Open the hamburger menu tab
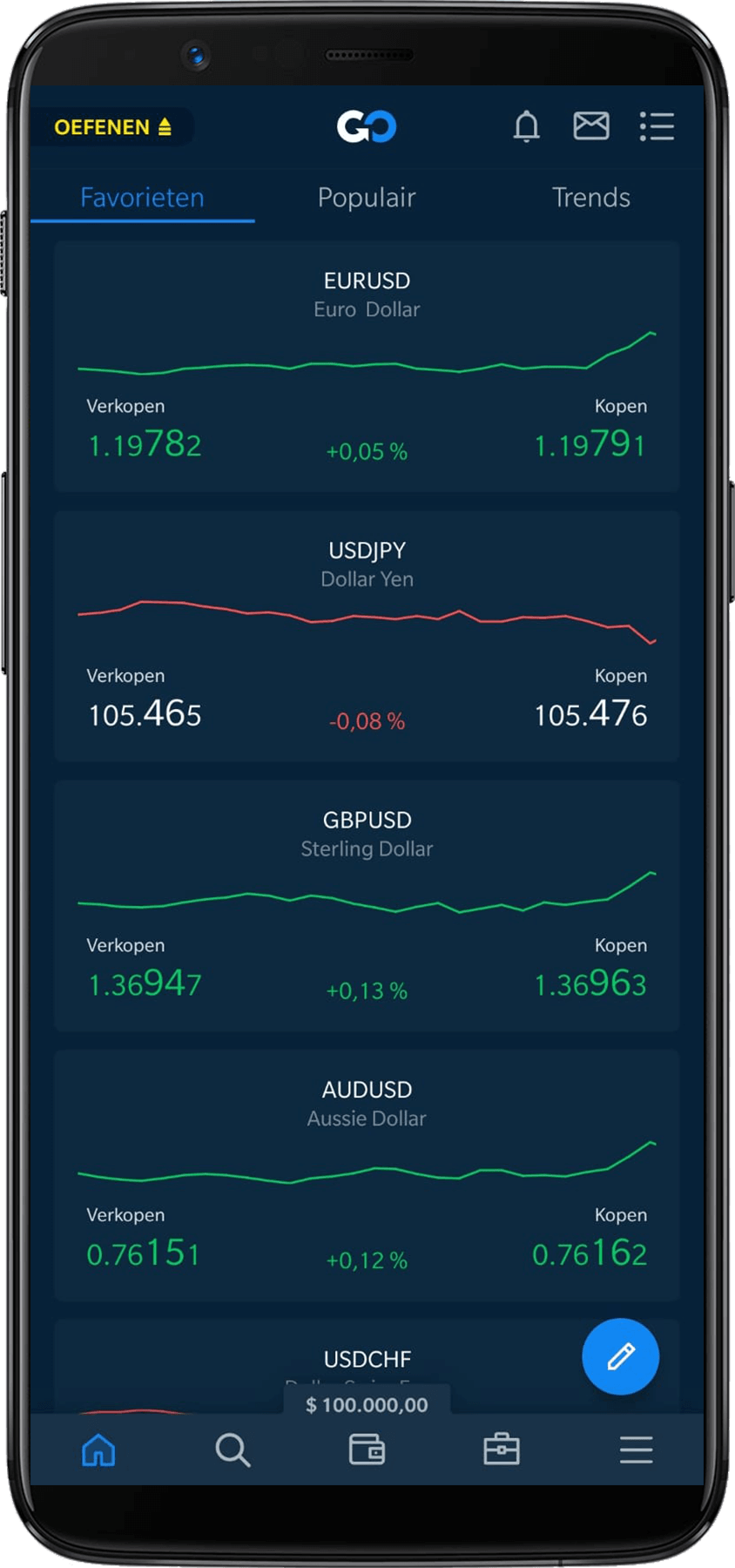 [636, 1450]
